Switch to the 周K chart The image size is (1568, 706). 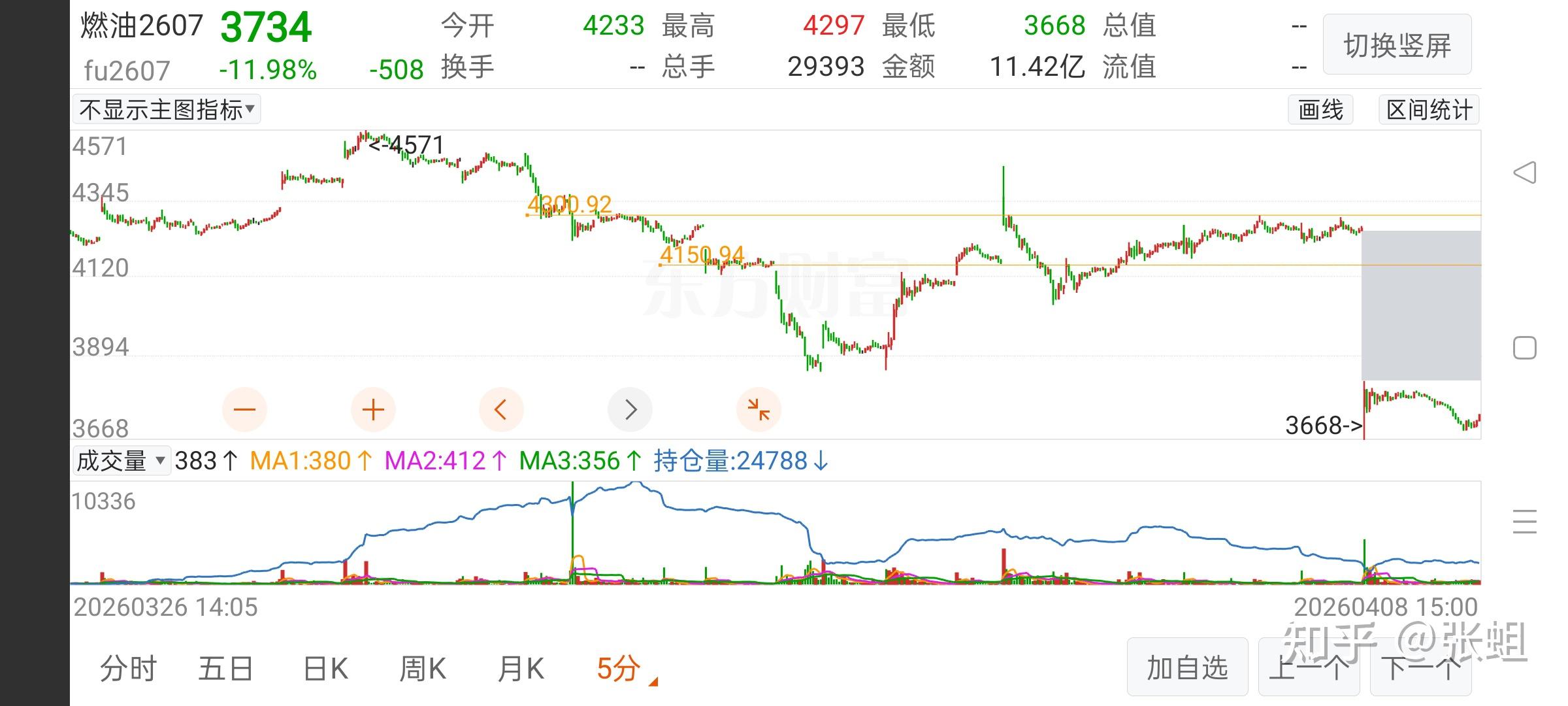(x=422, y=669)
